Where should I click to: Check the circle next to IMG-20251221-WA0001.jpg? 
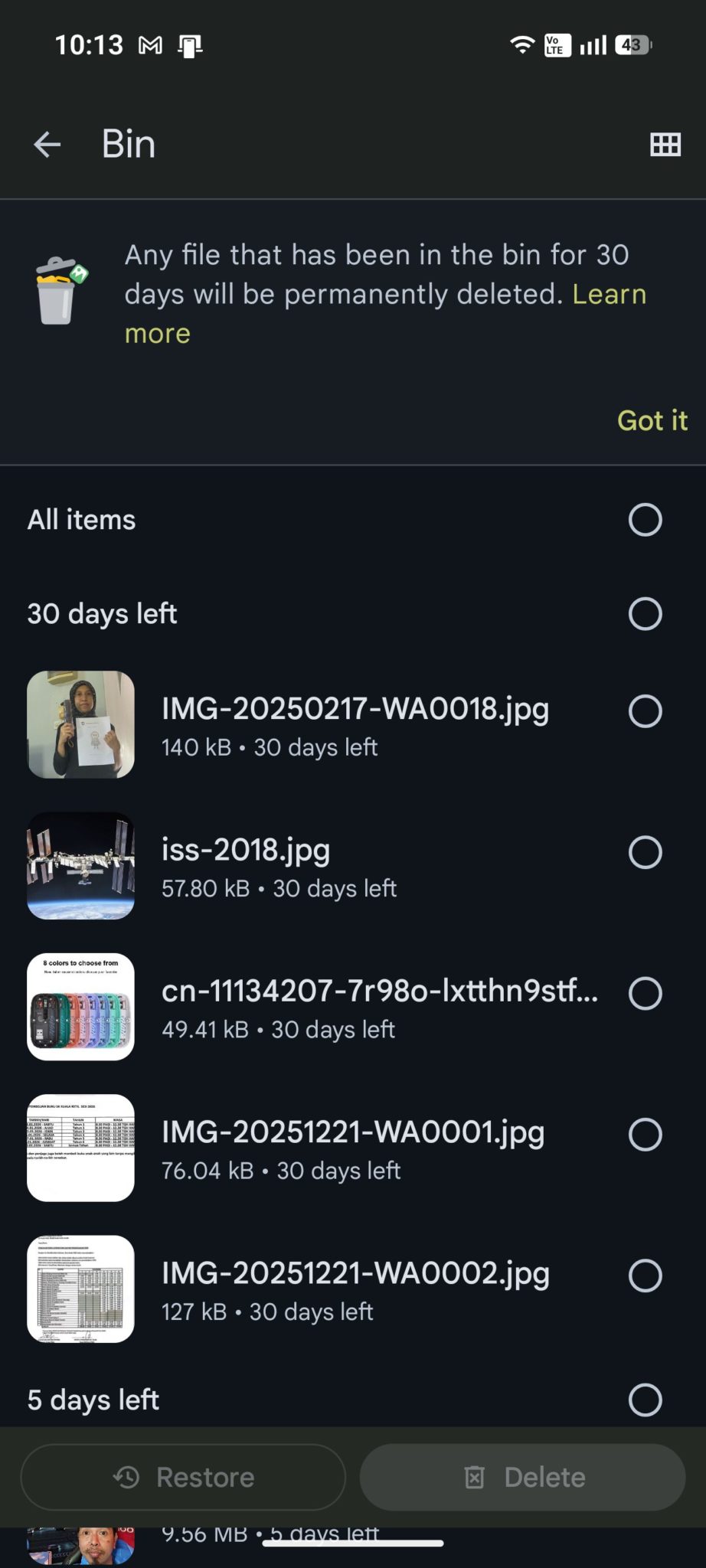[x=645, y=1134]
